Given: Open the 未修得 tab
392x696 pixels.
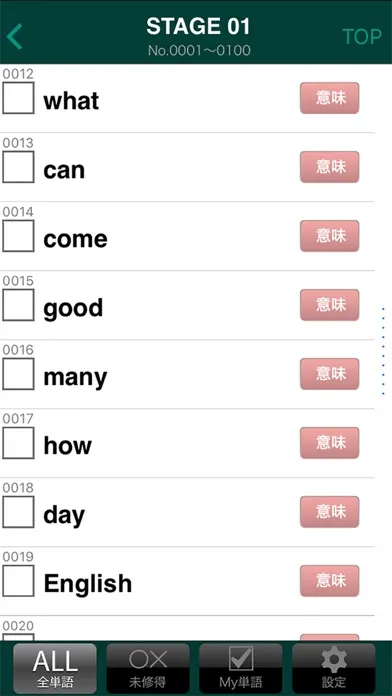Looking at the screenshot, I should (x=148, y=669).
